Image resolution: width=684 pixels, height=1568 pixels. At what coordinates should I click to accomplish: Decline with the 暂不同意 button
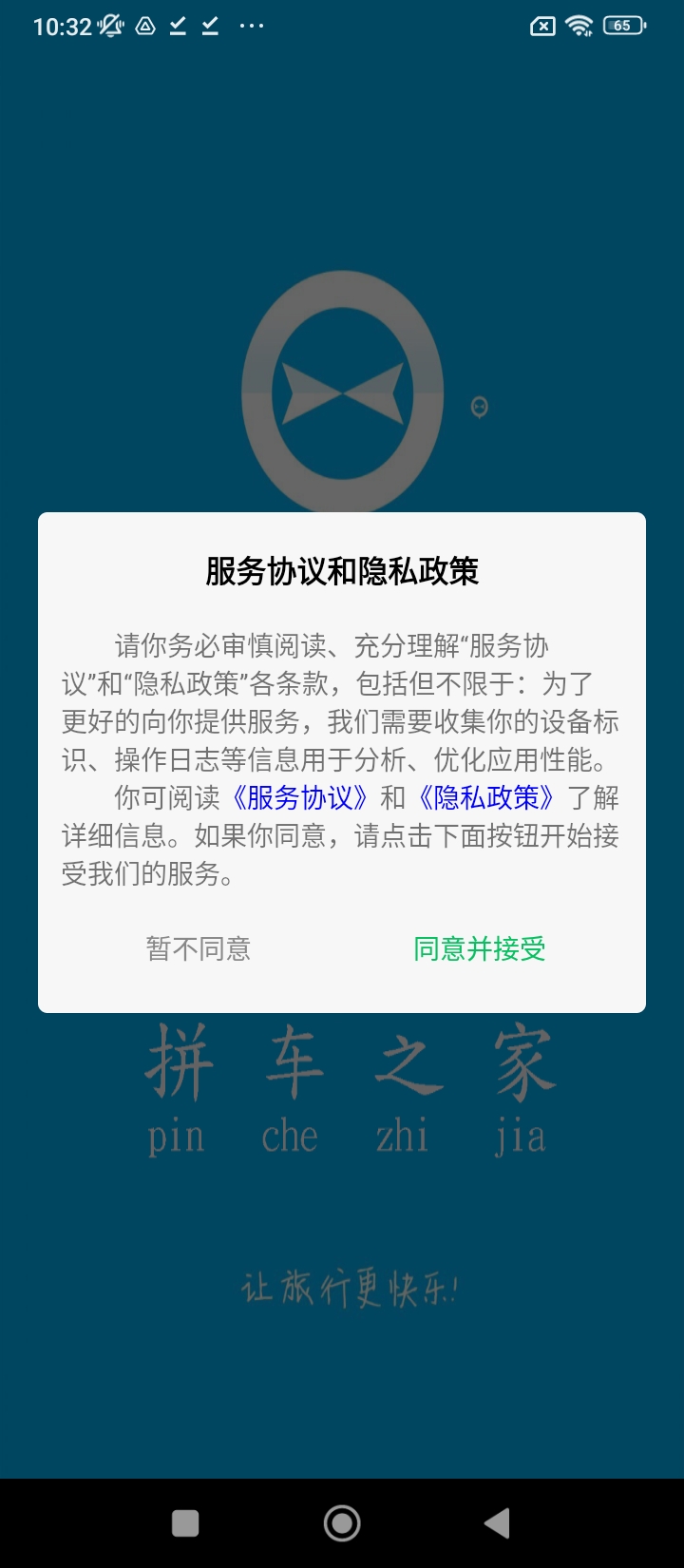[199, 948]
